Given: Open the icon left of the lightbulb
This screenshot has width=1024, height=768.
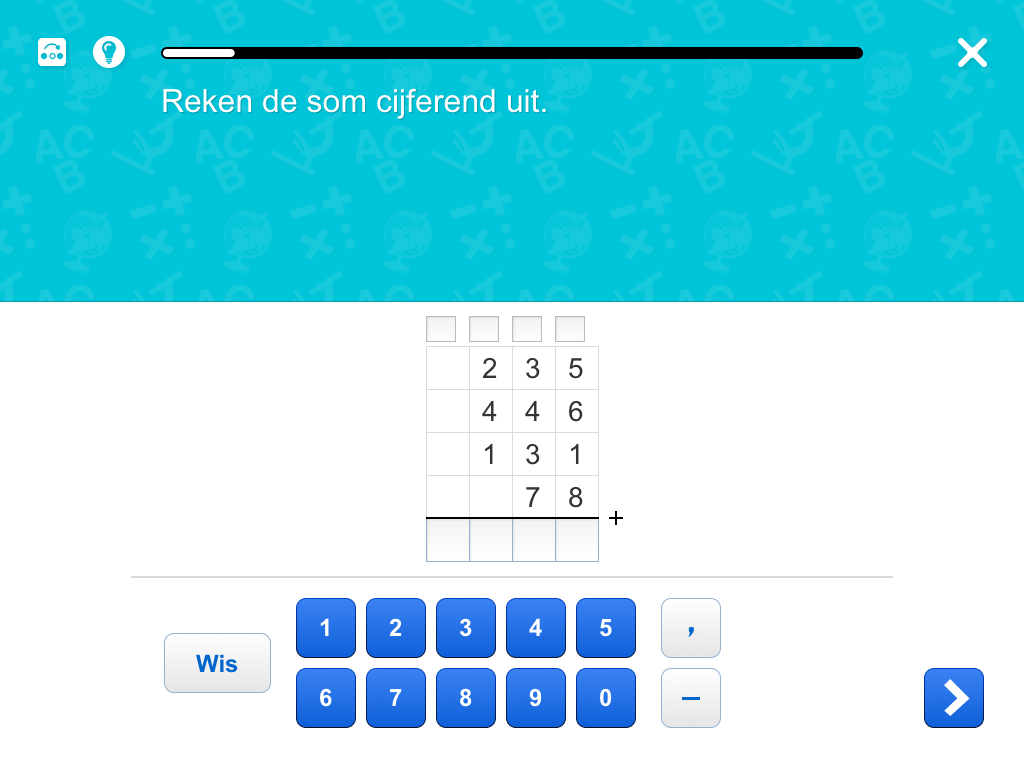Looking at the screenshot, I should 52,52.
